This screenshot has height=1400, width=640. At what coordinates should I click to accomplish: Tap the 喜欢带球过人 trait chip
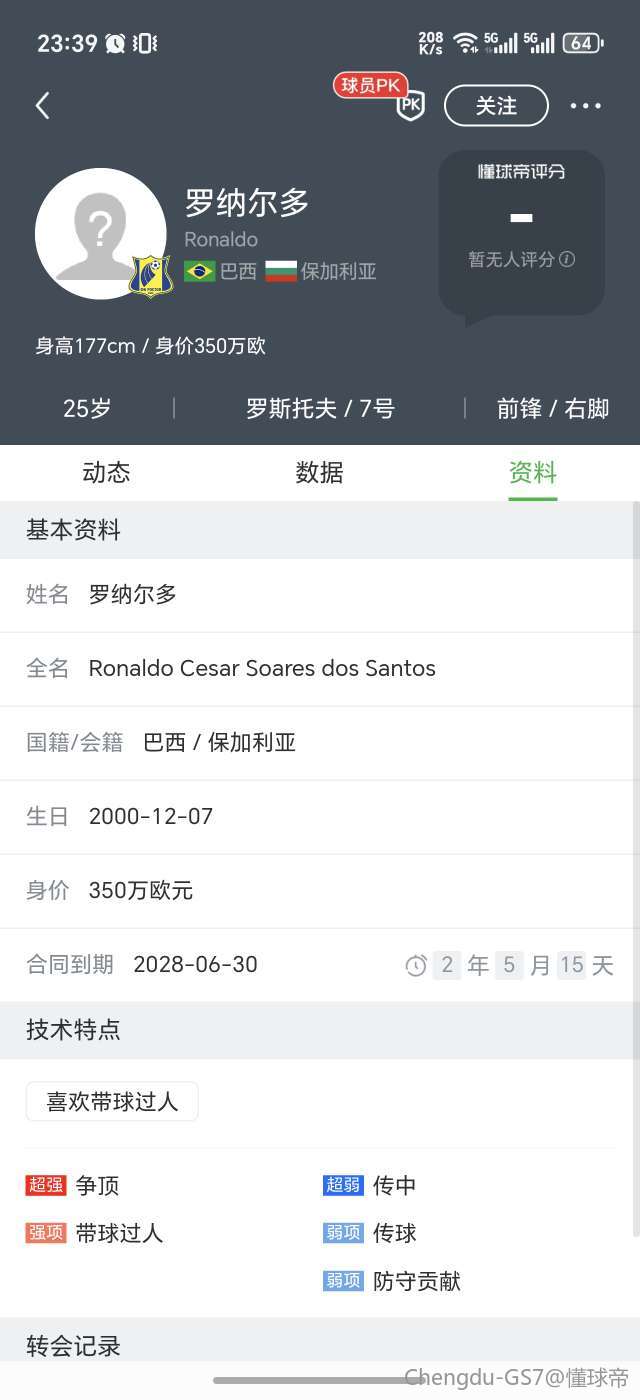click(112, 1102)
